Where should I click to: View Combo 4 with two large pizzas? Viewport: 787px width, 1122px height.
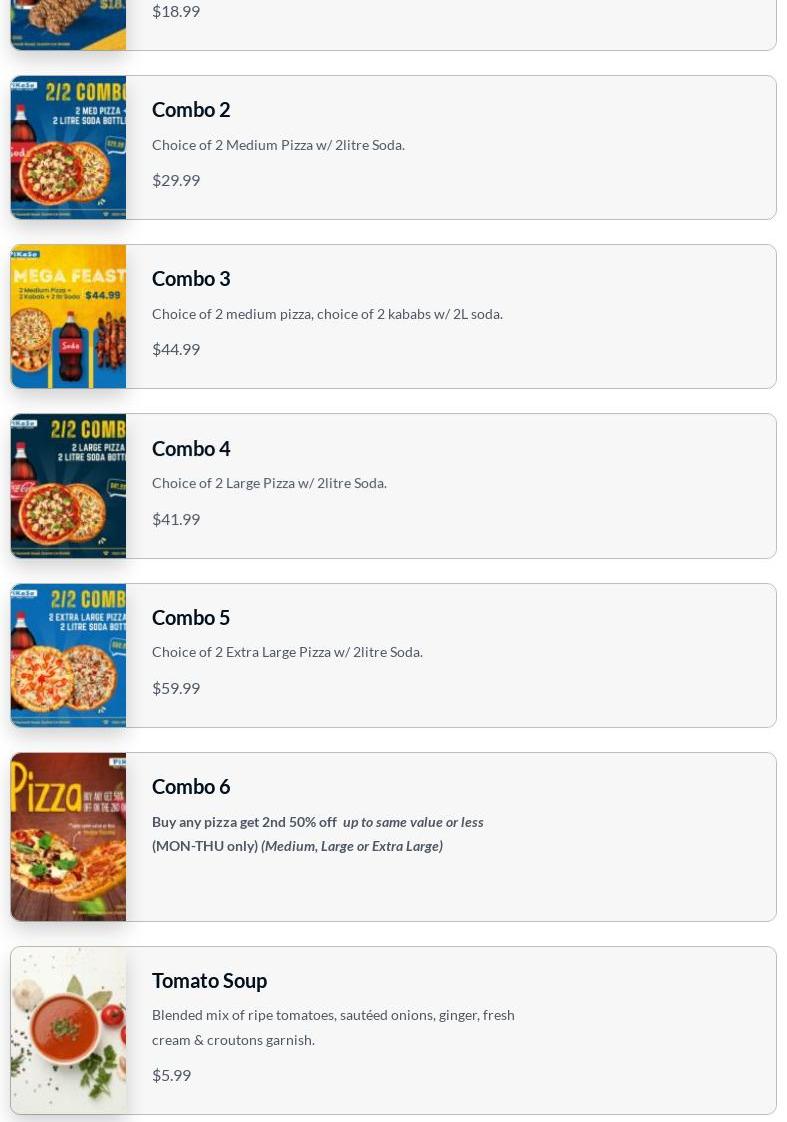point(393,485)
